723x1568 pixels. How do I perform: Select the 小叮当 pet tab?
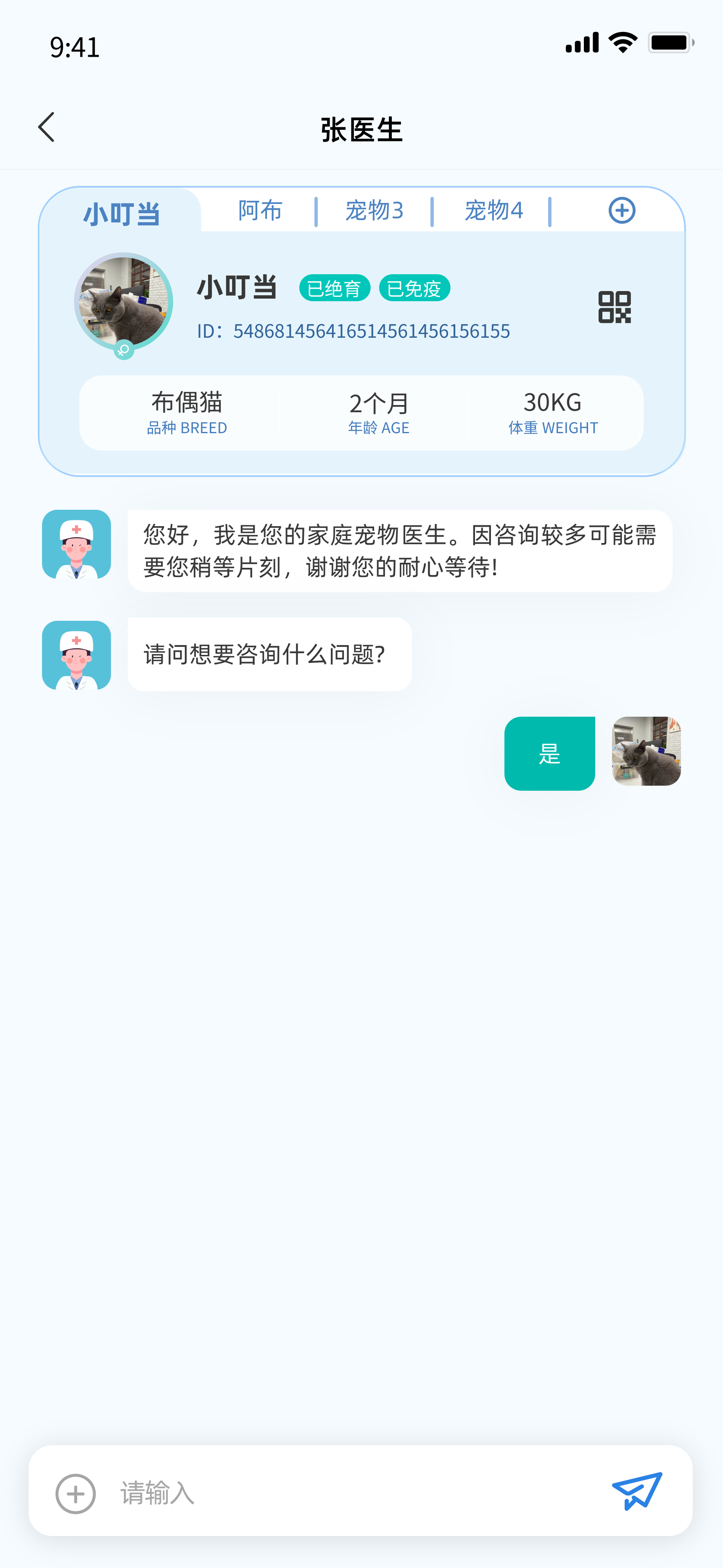click(x=121, y=214)
